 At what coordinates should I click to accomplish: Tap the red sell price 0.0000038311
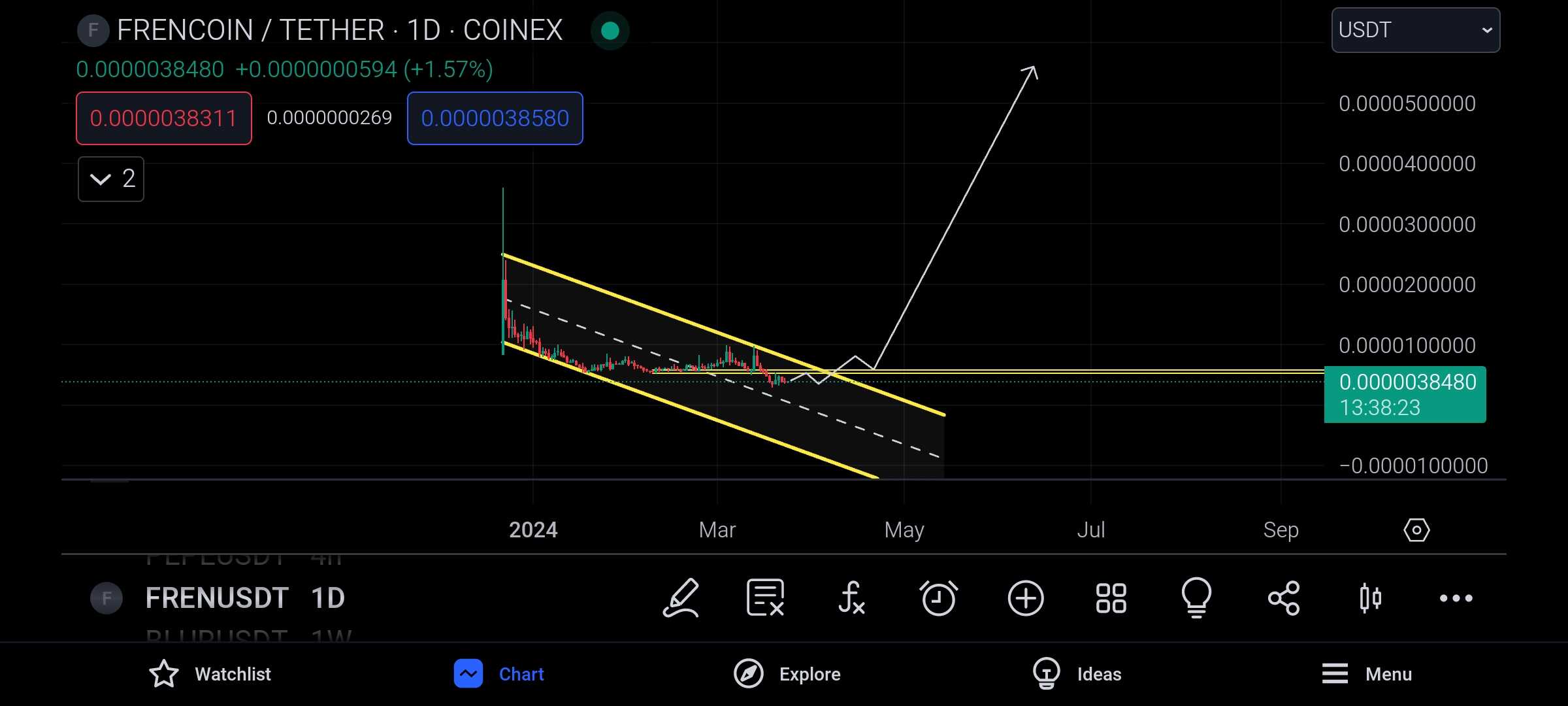(163, 118)
